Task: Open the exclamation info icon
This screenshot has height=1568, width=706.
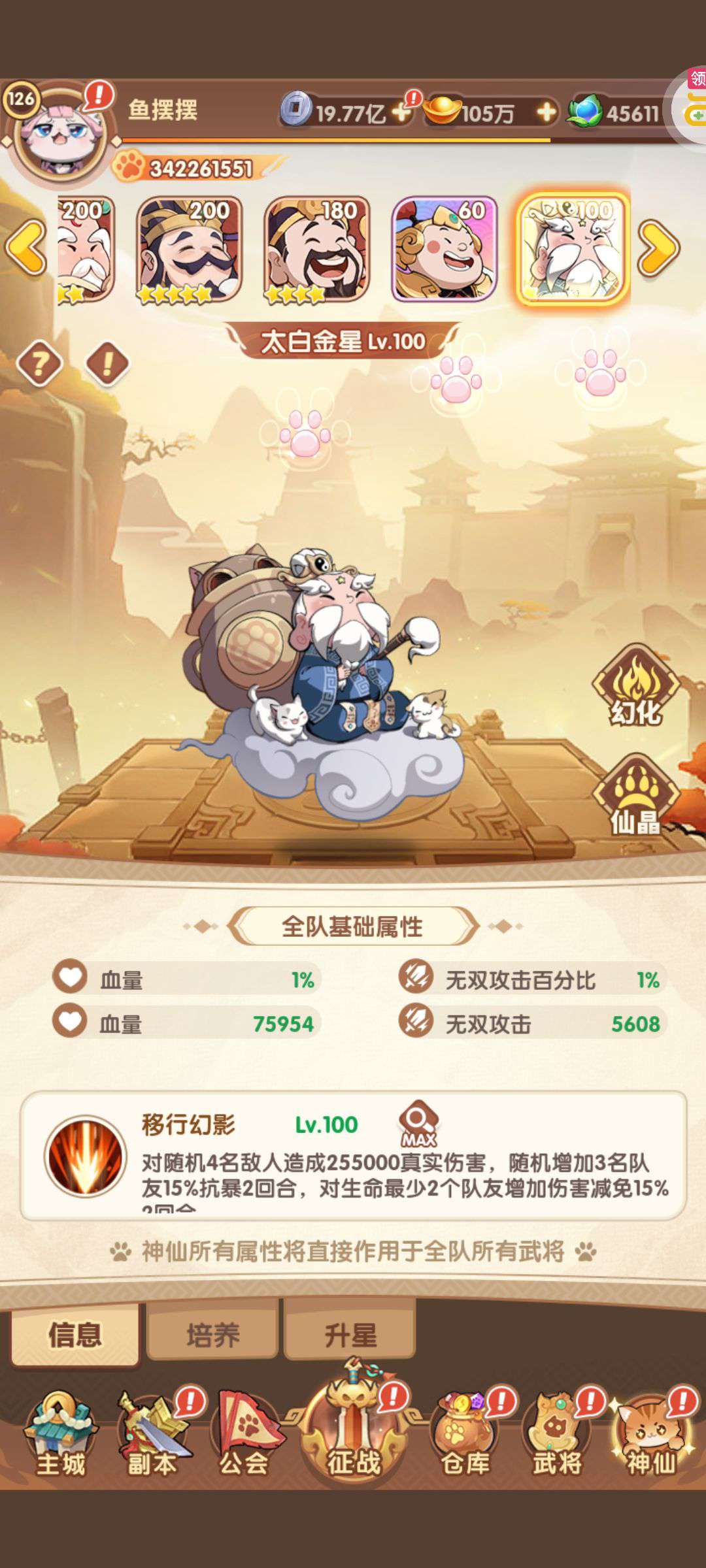Action: (x=107, y=363)
